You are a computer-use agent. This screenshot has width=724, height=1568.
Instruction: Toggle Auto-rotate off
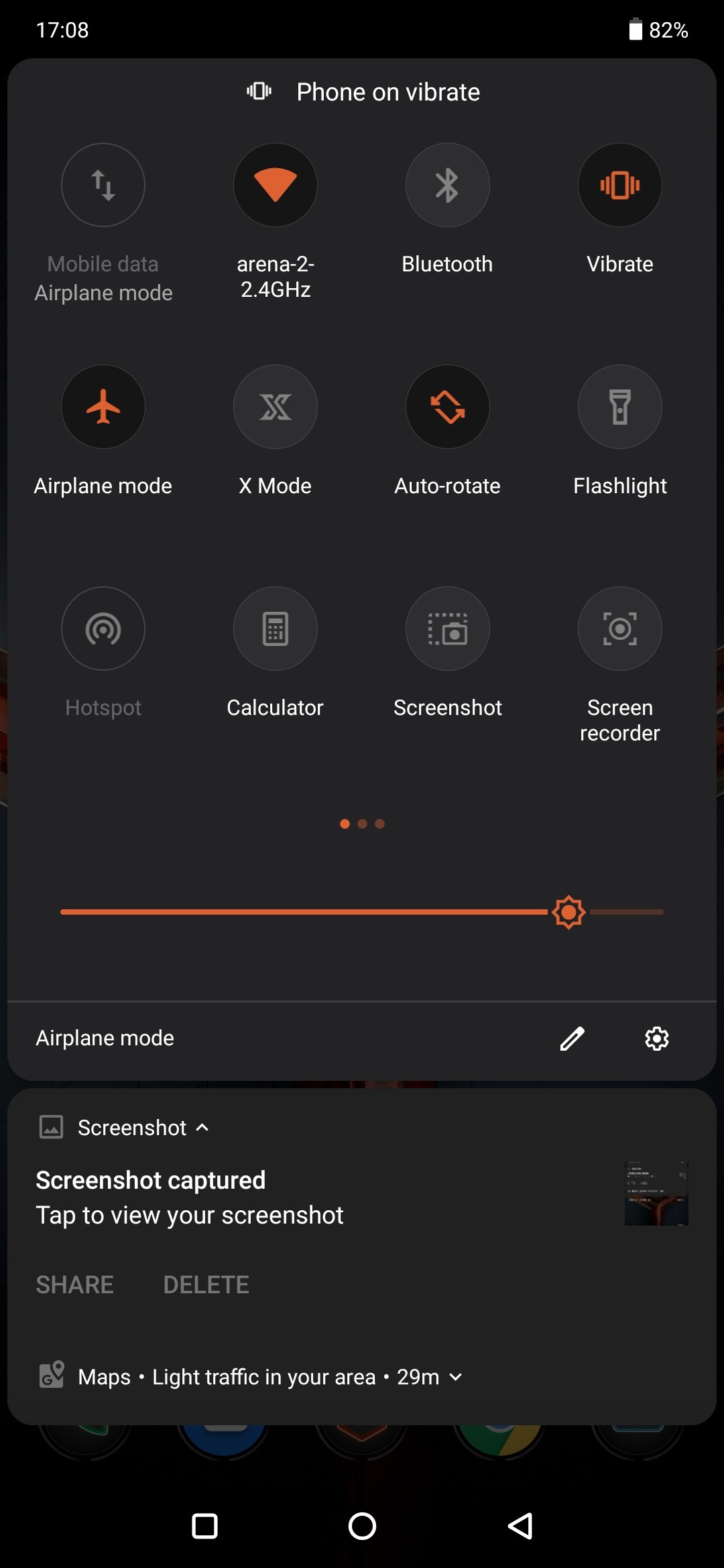pos(447,407)
